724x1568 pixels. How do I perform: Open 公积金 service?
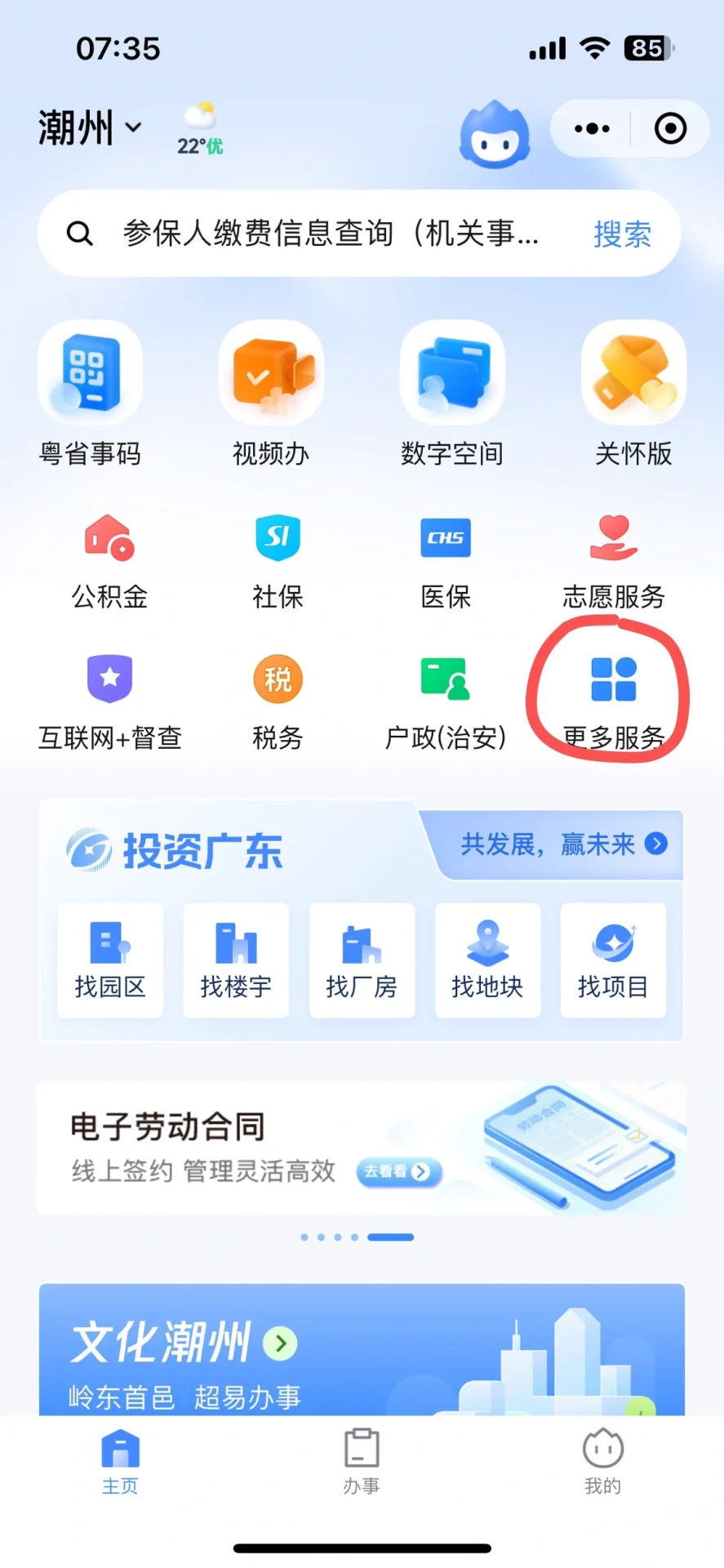[x=110, y=561]
